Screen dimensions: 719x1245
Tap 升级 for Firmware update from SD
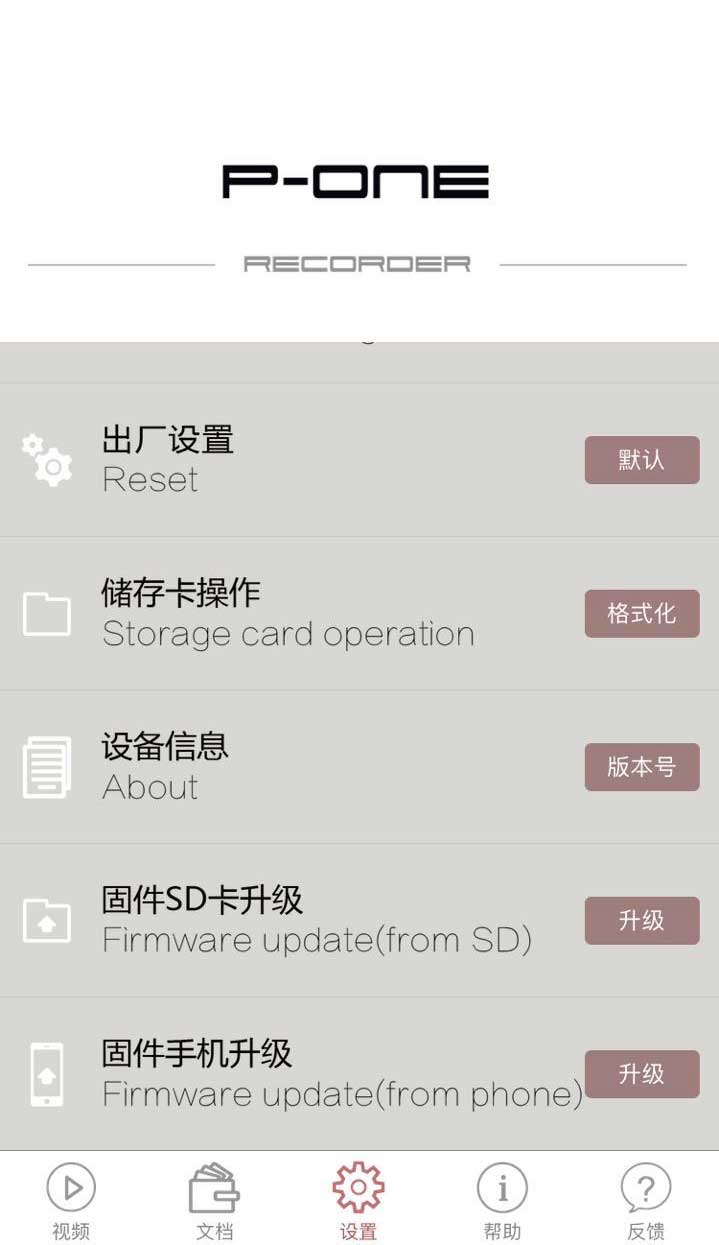[x=641, y=920]
